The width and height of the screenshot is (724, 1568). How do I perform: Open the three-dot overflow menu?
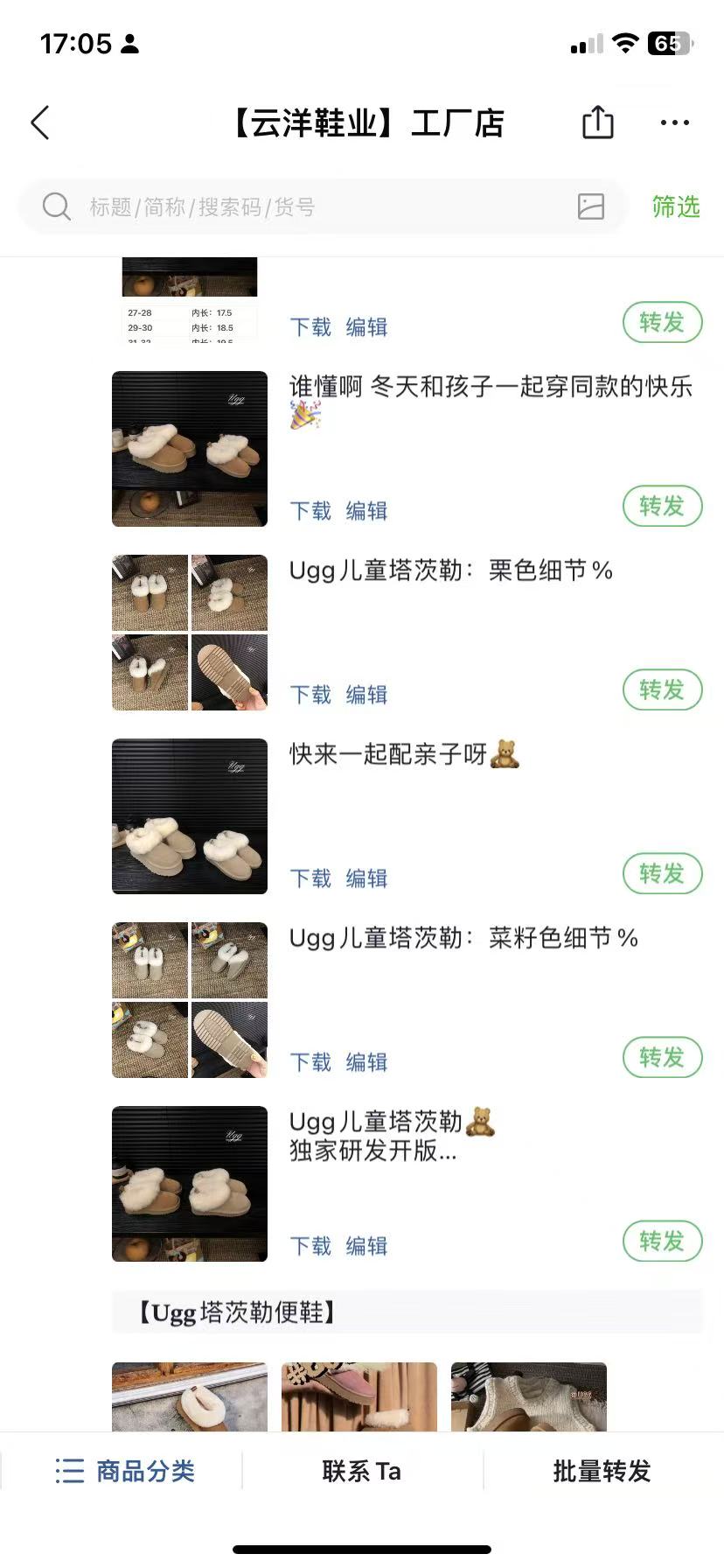[674, 123]
